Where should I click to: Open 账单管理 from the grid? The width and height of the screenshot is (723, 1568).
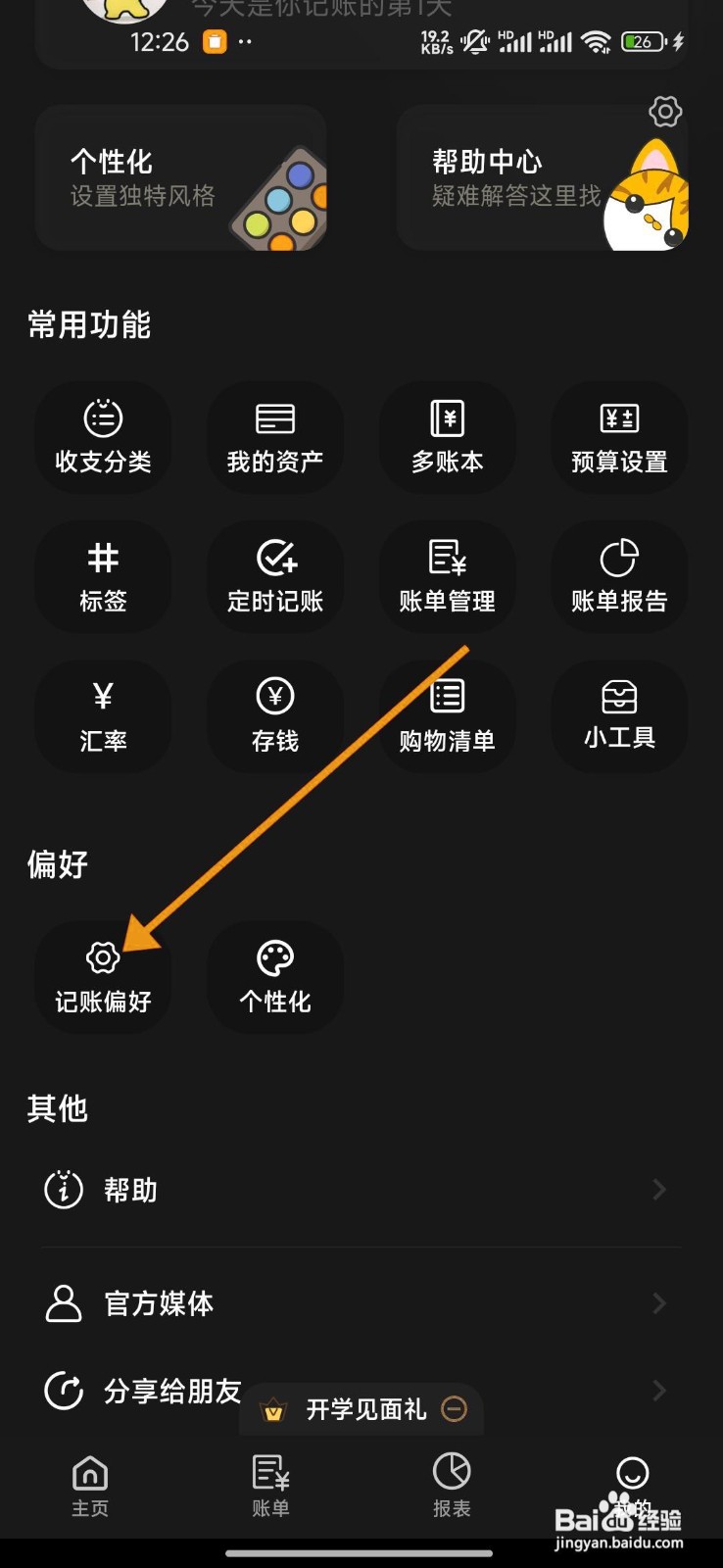(x=448, y=577)
